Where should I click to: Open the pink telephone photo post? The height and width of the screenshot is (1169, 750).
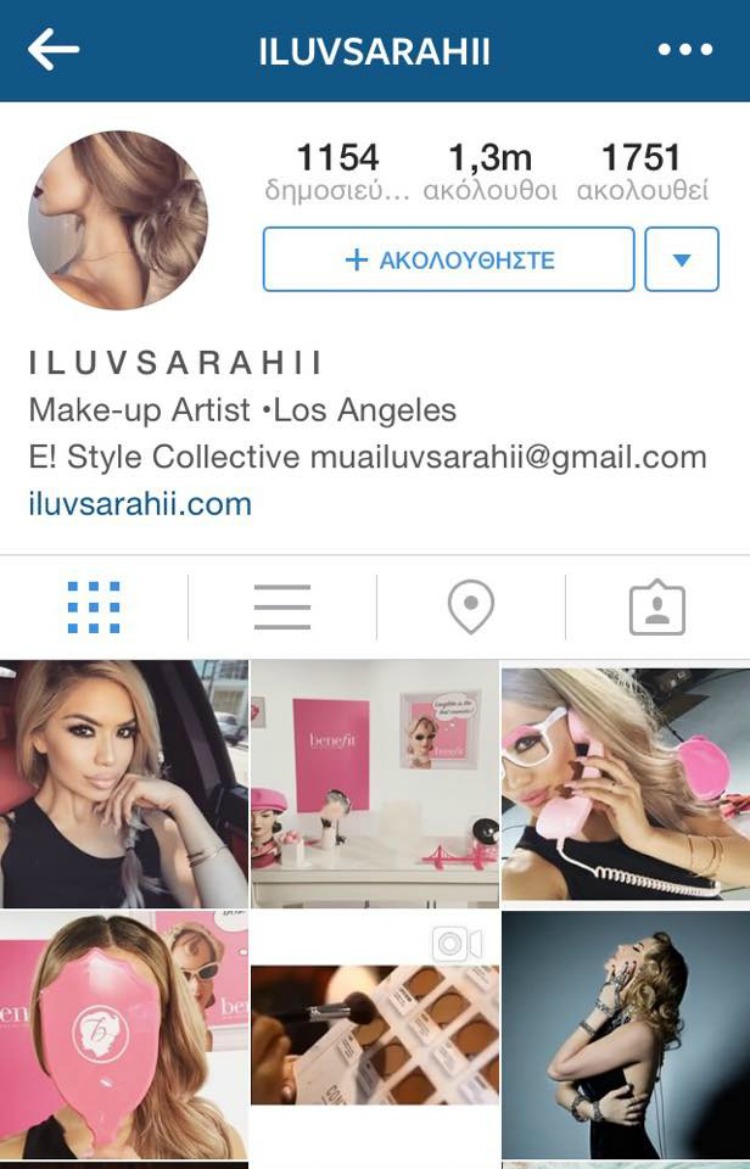(626, 782)
